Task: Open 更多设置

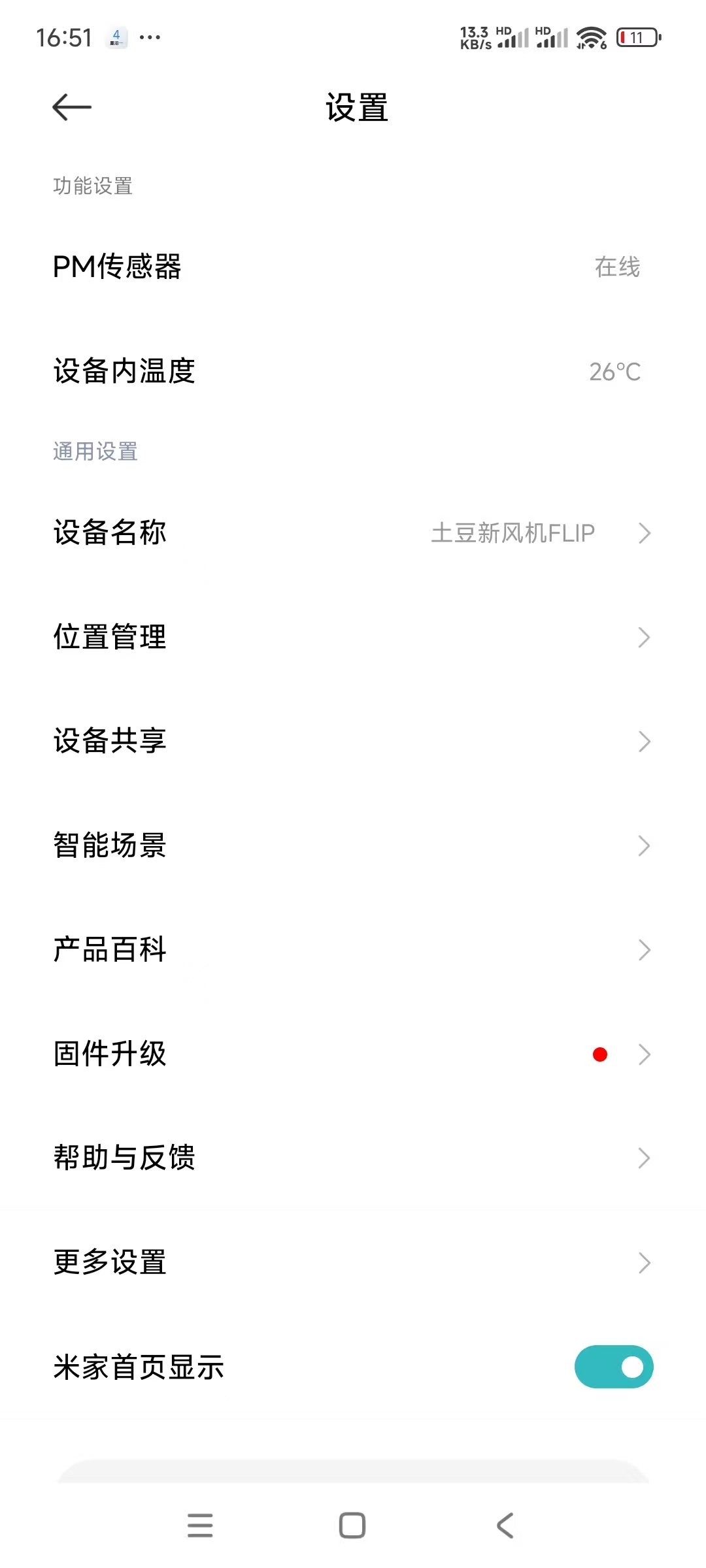Action: (x=353, y=1262)
